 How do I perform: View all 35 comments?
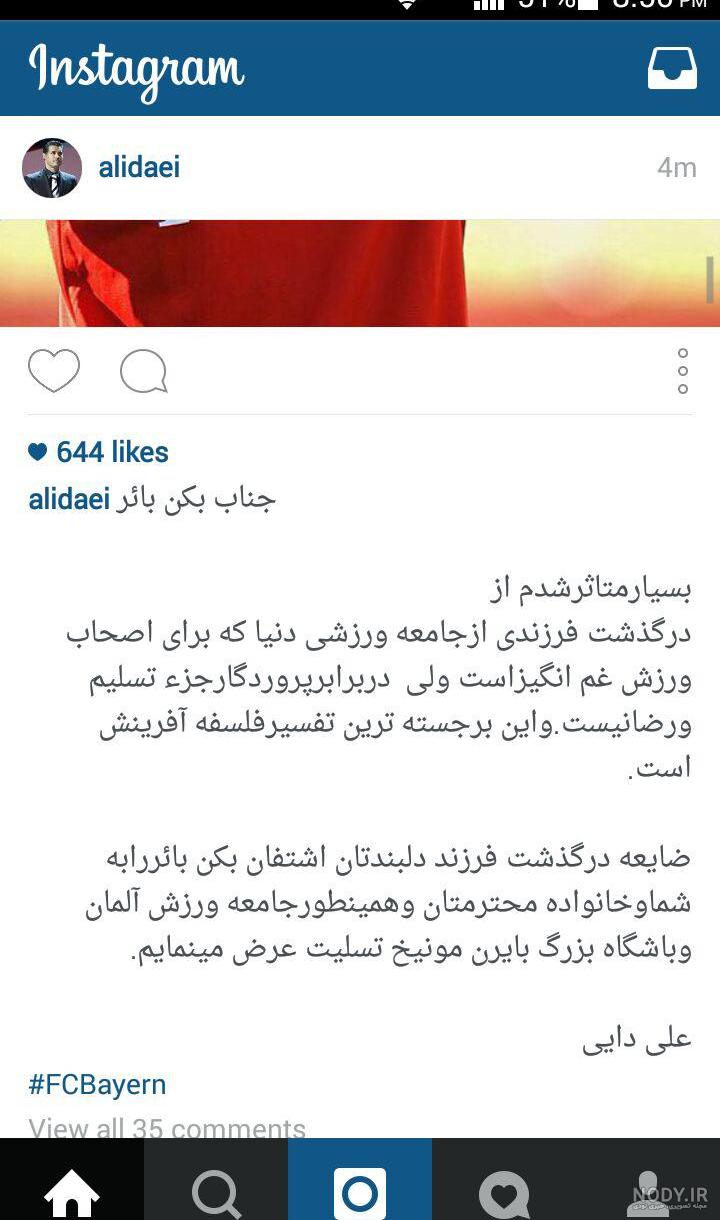click(x=167, y=1128)
